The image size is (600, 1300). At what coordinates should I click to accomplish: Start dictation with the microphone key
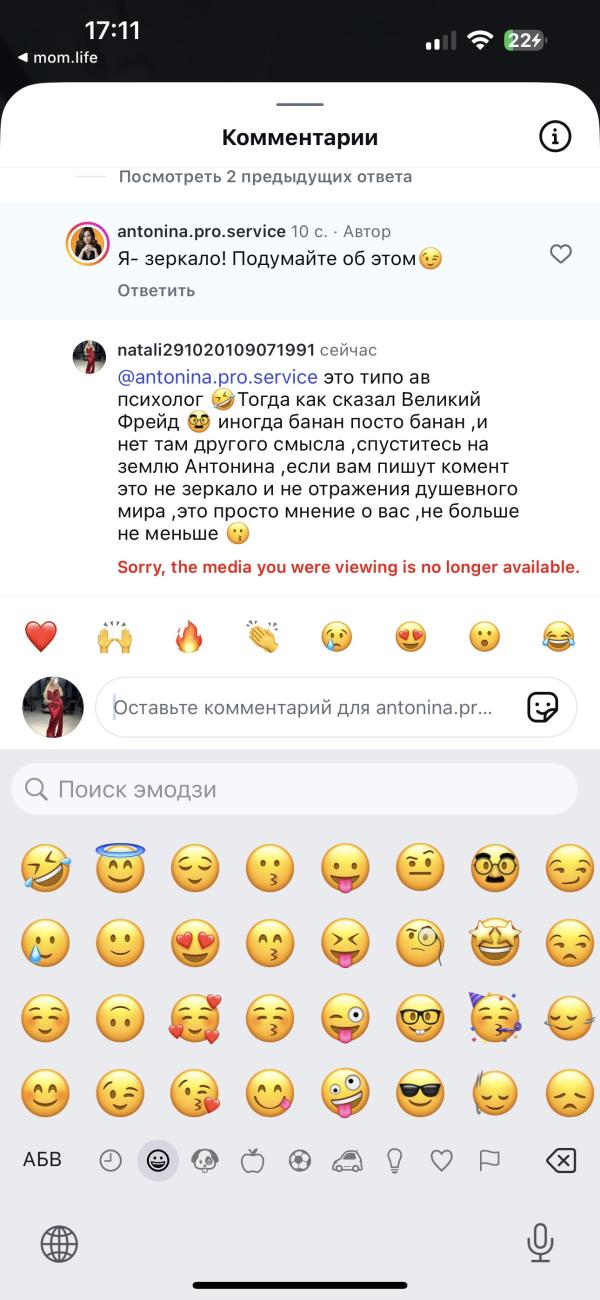(x=540, y=1243)
